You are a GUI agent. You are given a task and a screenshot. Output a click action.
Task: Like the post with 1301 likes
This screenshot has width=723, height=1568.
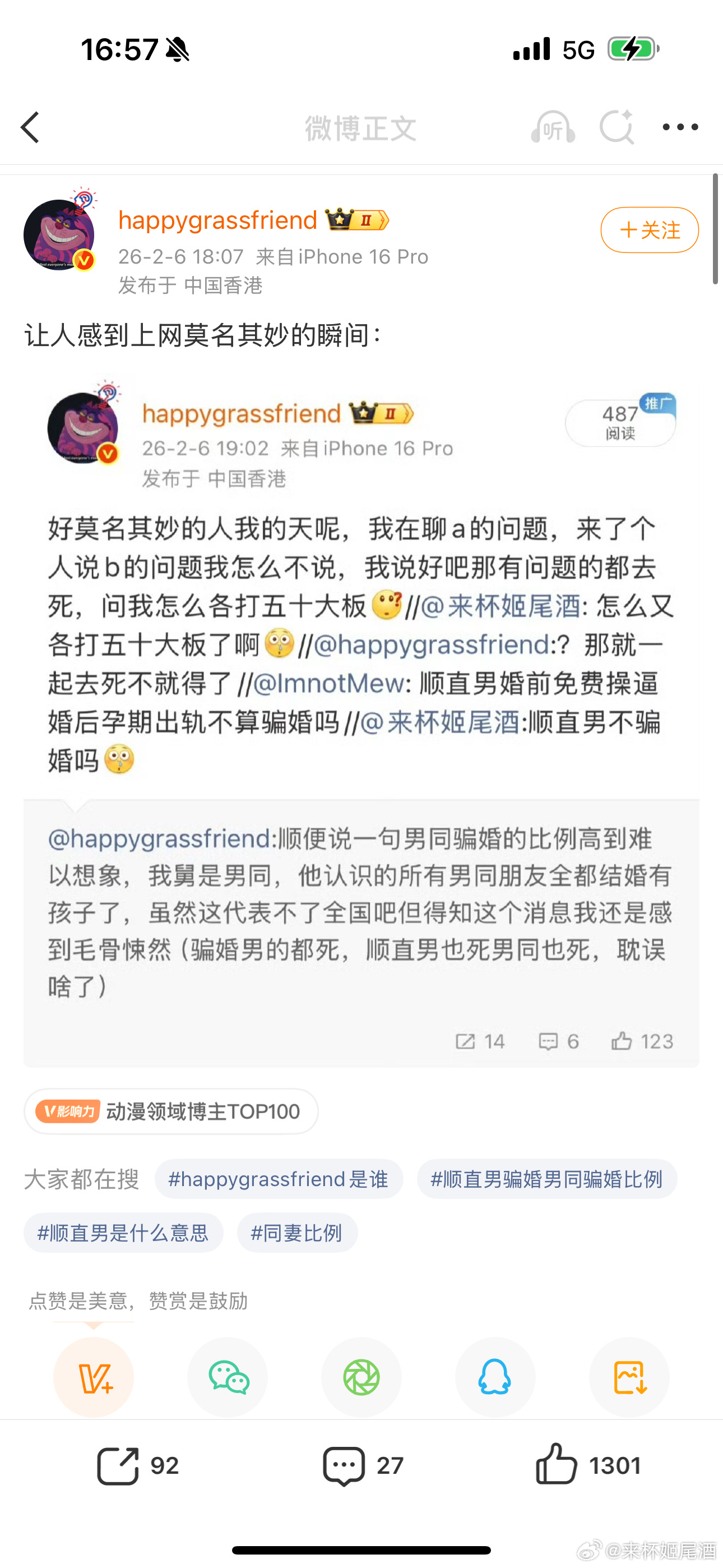pos(587,1466)
